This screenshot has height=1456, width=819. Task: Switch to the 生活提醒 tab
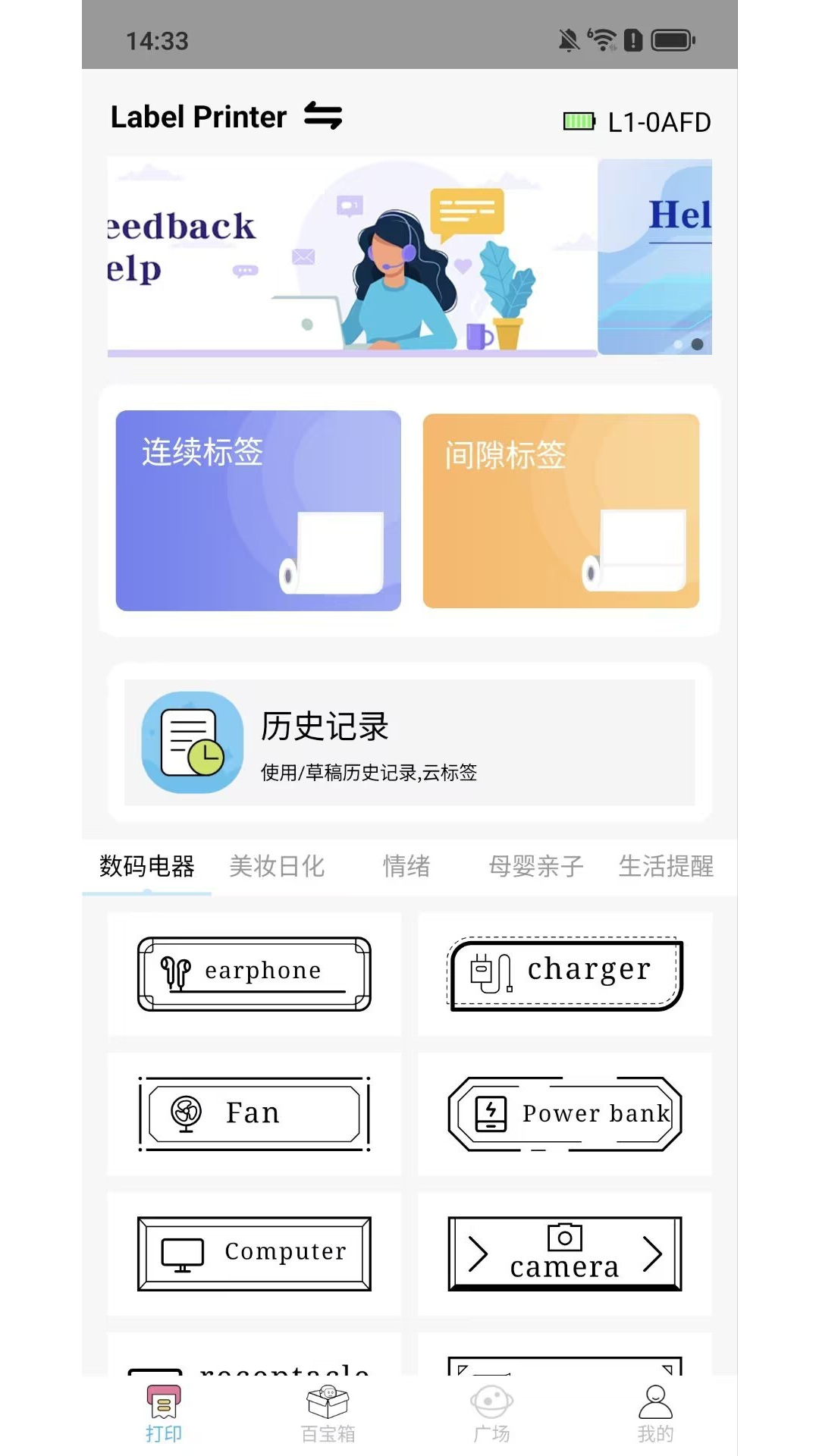[666, 866]
